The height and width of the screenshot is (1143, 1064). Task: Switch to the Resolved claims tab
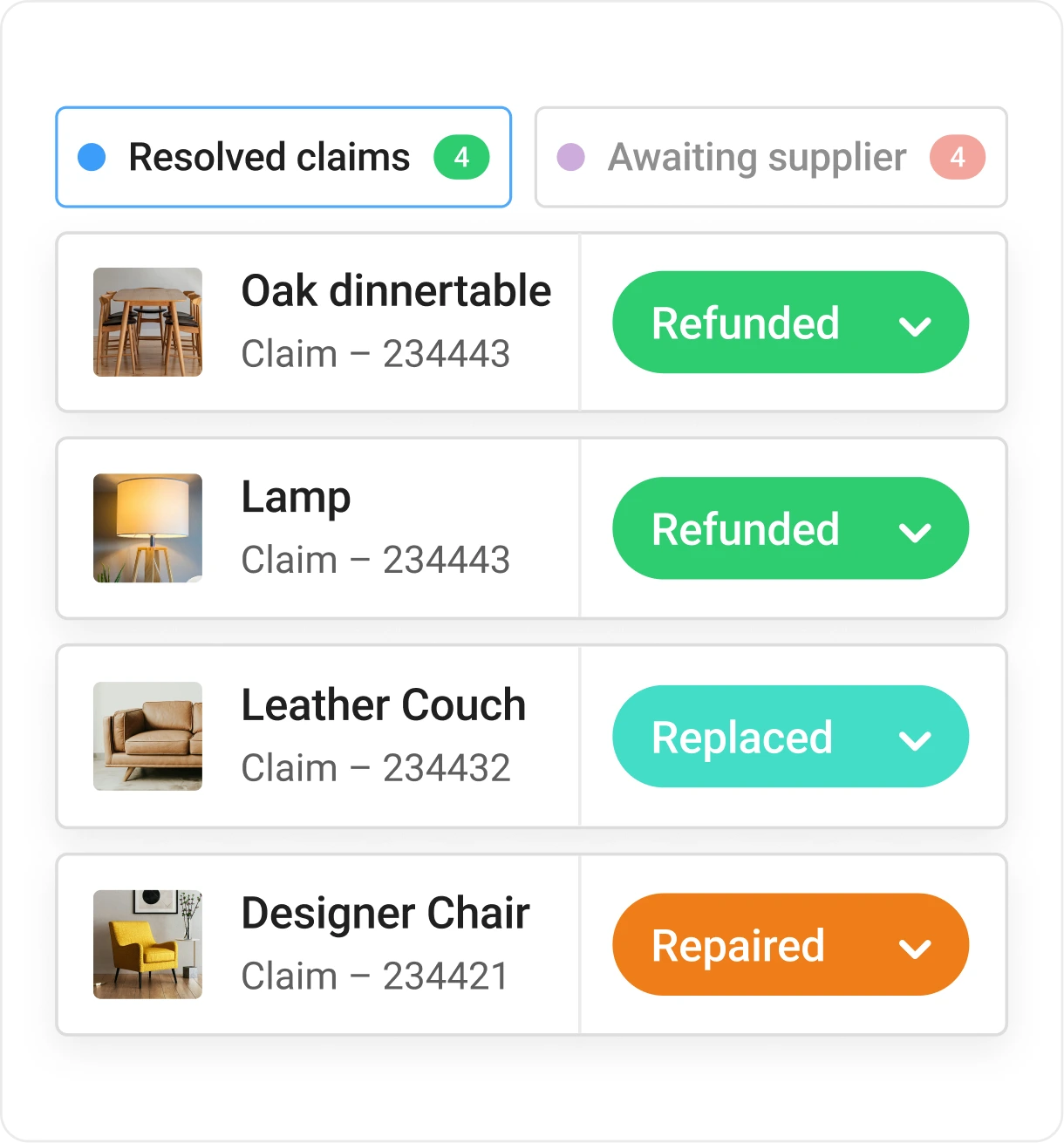(x=283, y=158)
